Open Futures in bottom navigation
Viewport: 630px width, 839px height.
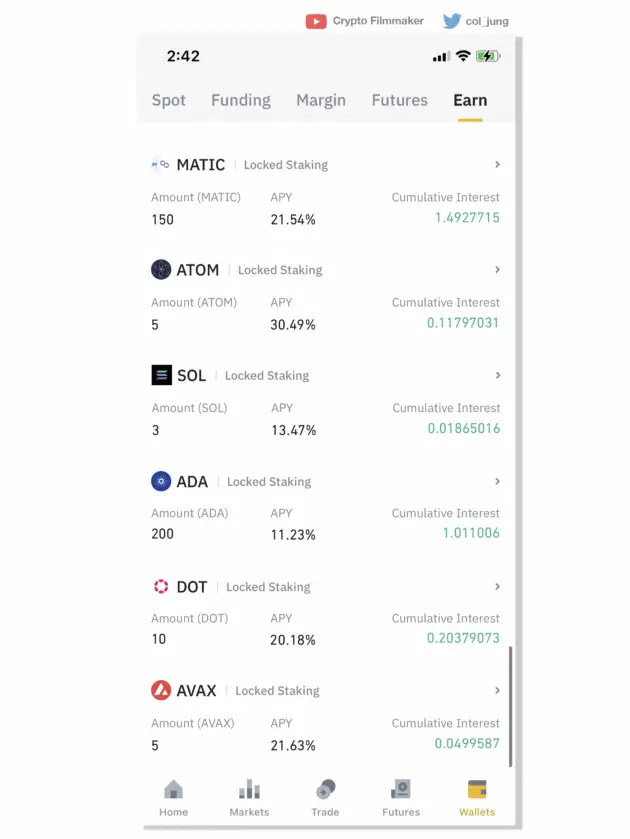click(401, 797)
